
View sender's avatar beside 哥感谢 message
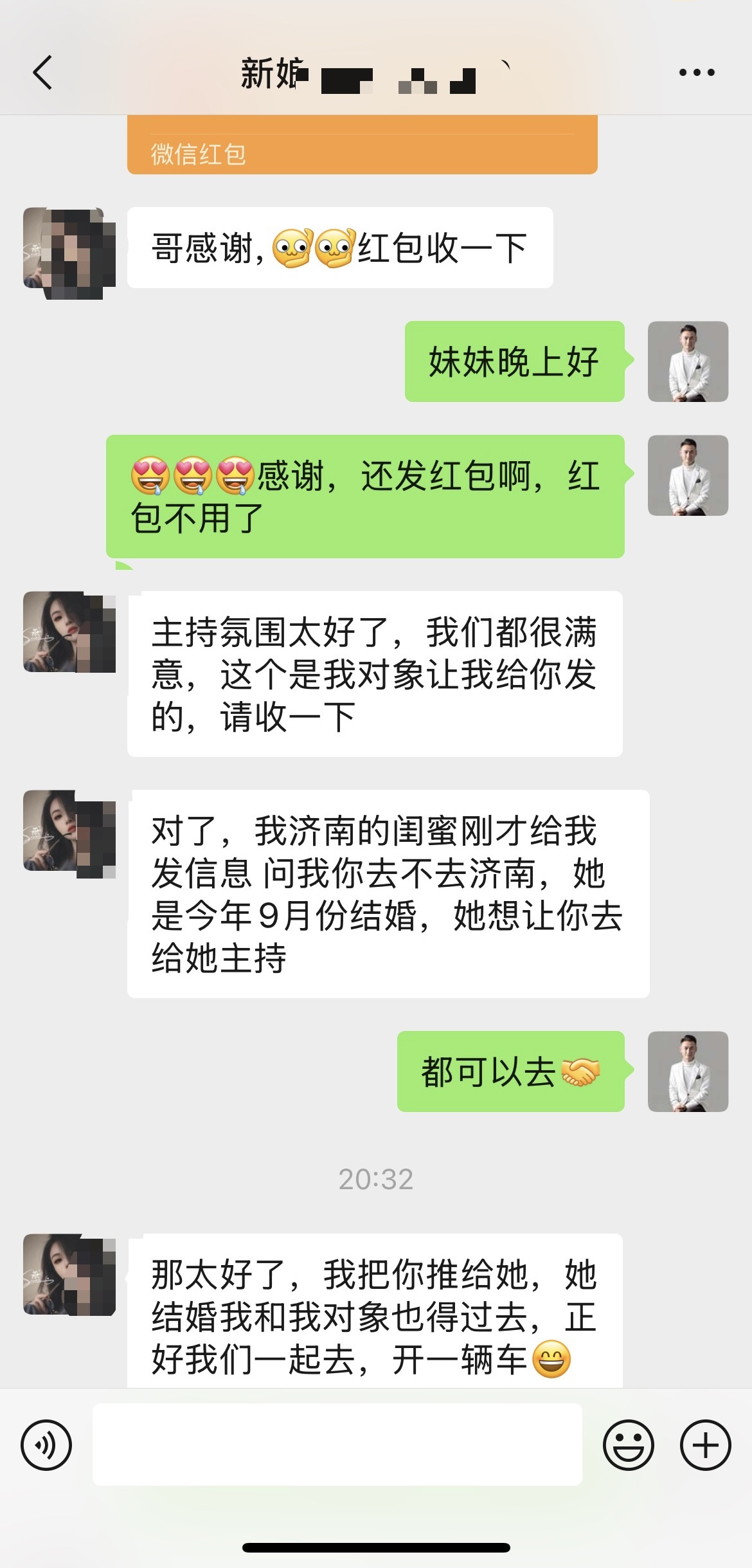click(64, 248)
